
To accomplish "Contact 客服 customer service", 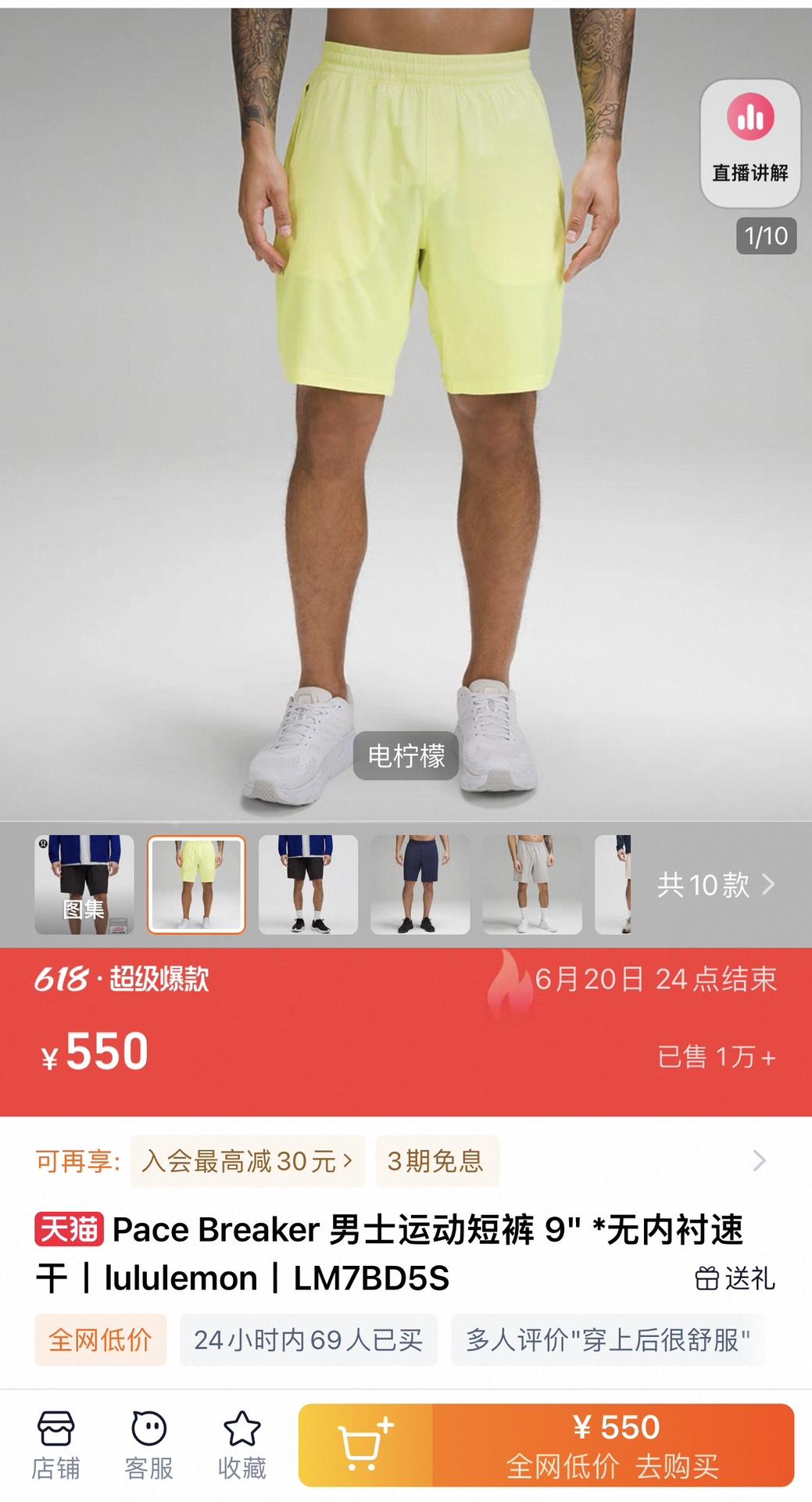I will [148, 1446].
